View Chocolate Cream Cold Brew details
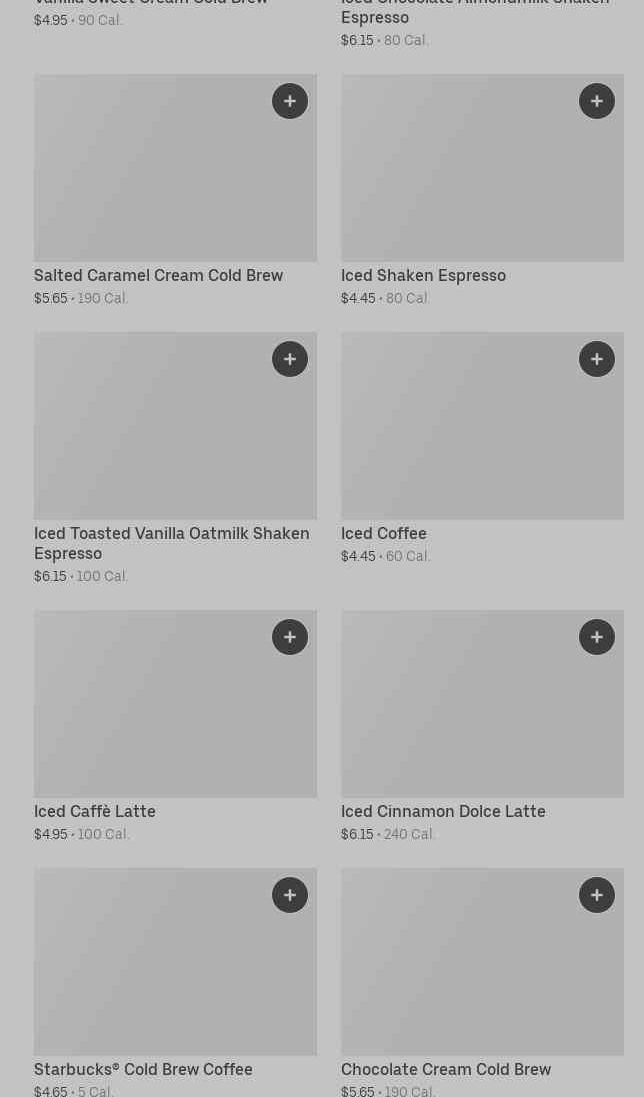This screenshot has width=644, height=1097. [x=482, y=982]
